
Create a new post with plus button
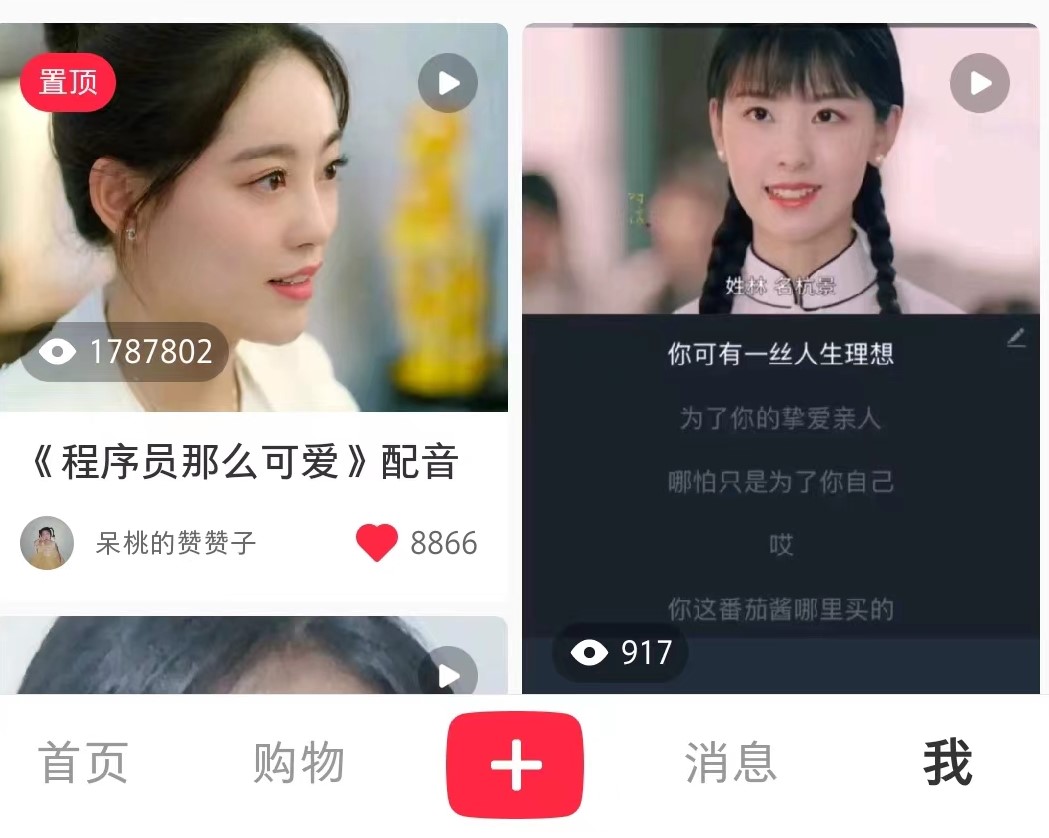pyautogui.click(x=514, y=765)
